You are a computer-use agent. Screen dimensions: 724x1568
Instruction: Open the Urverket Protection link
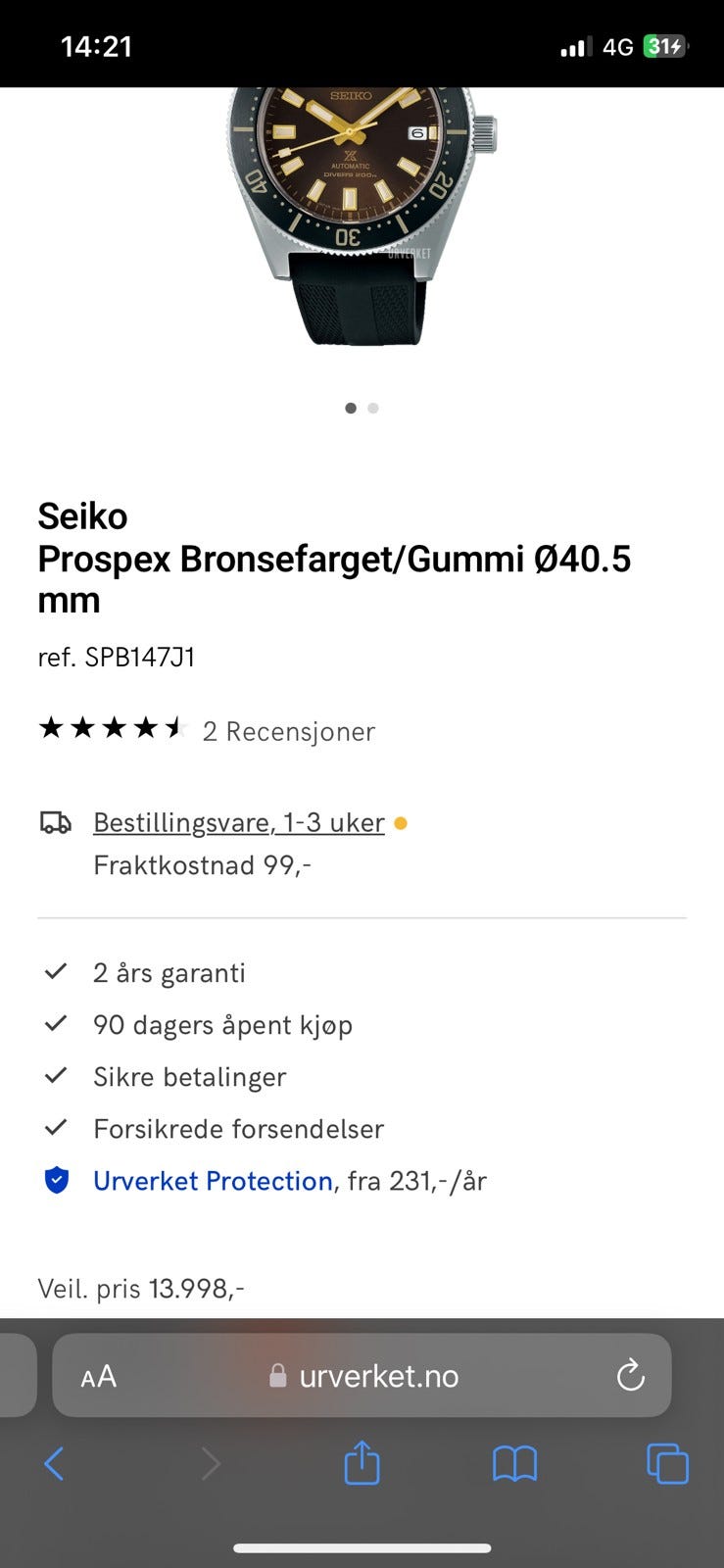(x=213, y=1181)
